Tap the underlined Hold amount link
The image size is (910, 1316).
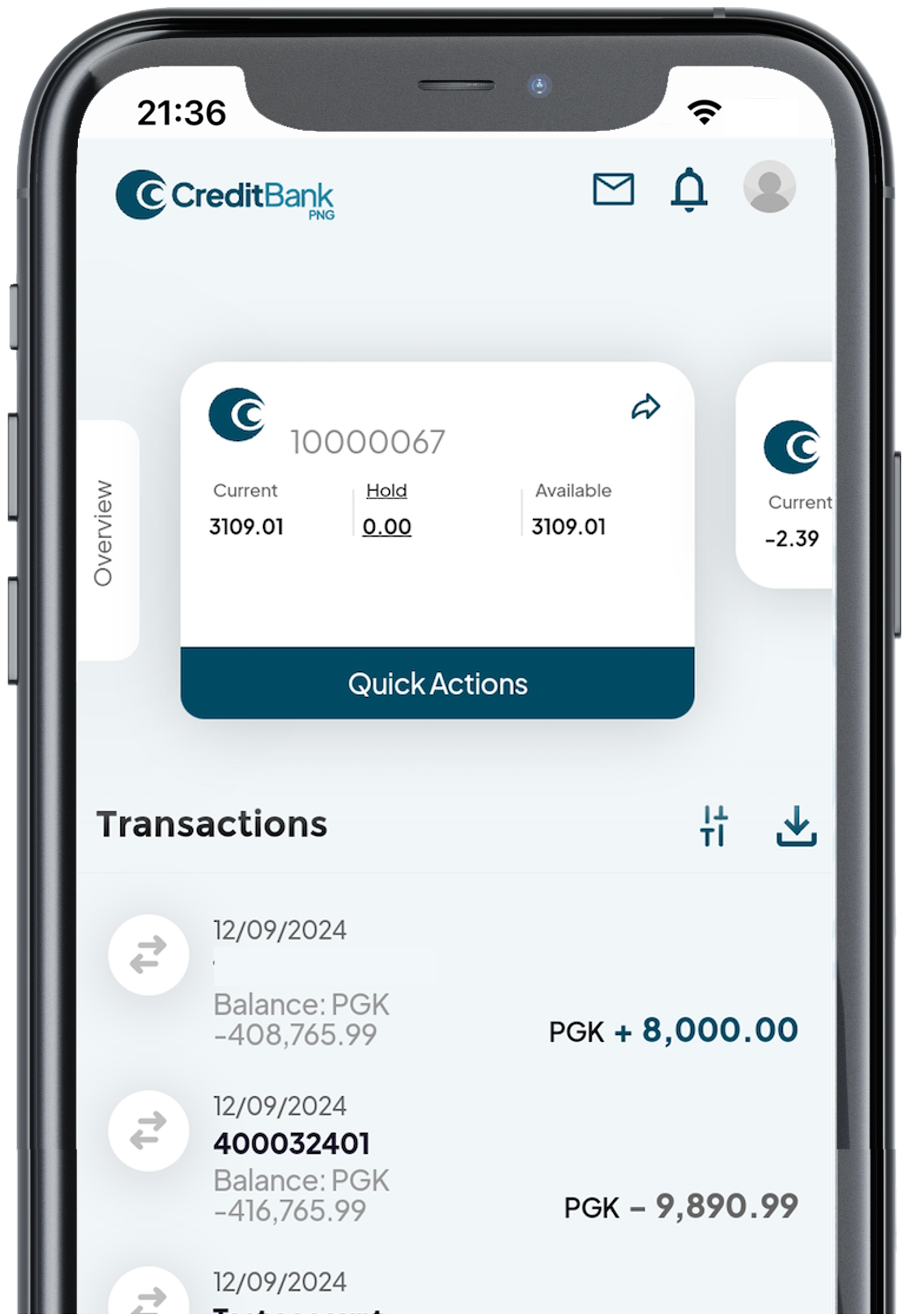tap(387, 526)
